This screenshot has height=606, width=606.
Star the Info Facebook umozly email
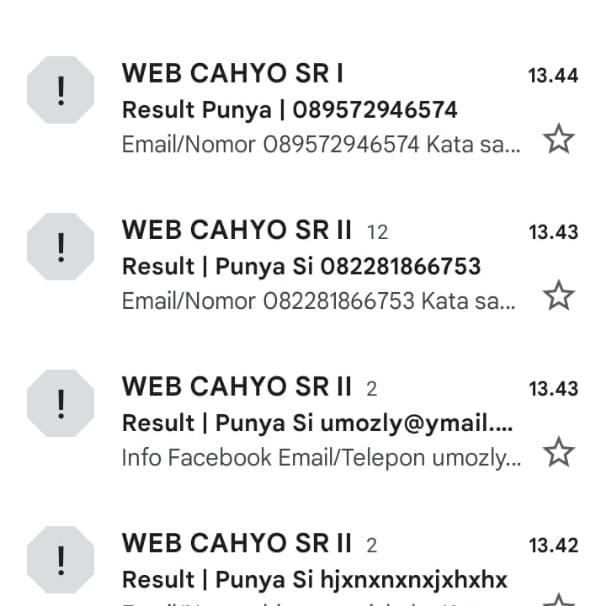(x=558, y=453)
